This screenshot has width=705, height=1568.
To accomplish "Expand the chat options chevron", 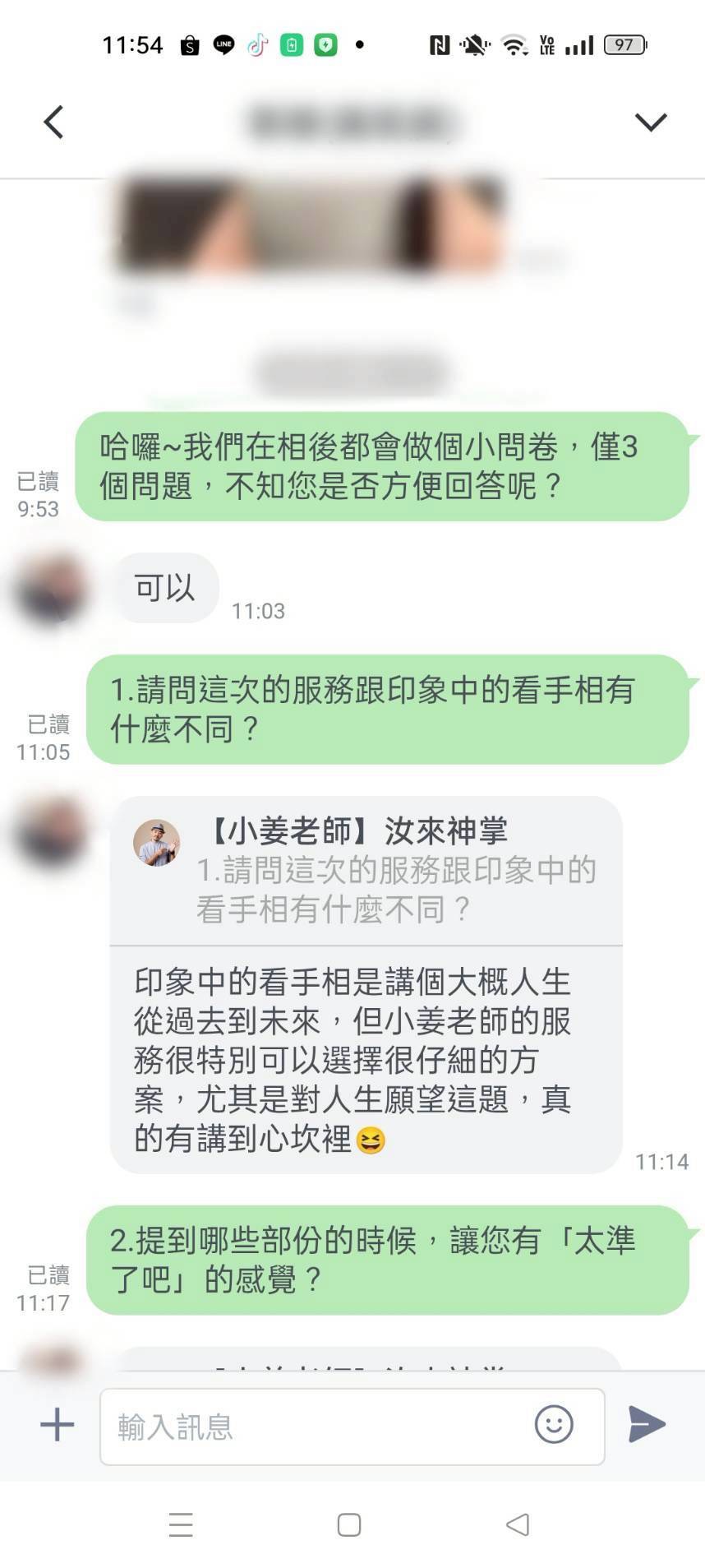I will [650, 123].
